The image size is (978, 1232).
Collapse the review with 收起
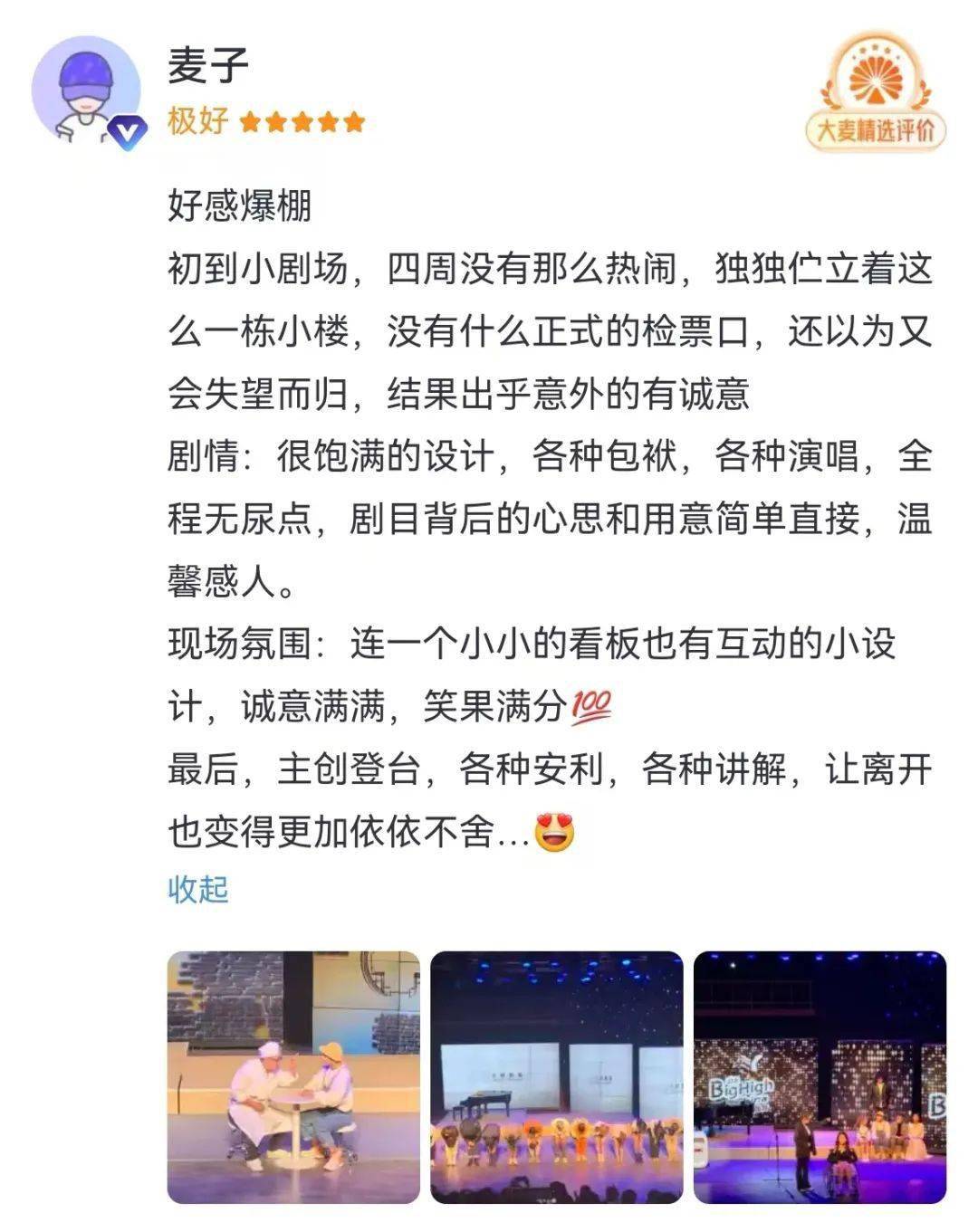coord(197,889)
